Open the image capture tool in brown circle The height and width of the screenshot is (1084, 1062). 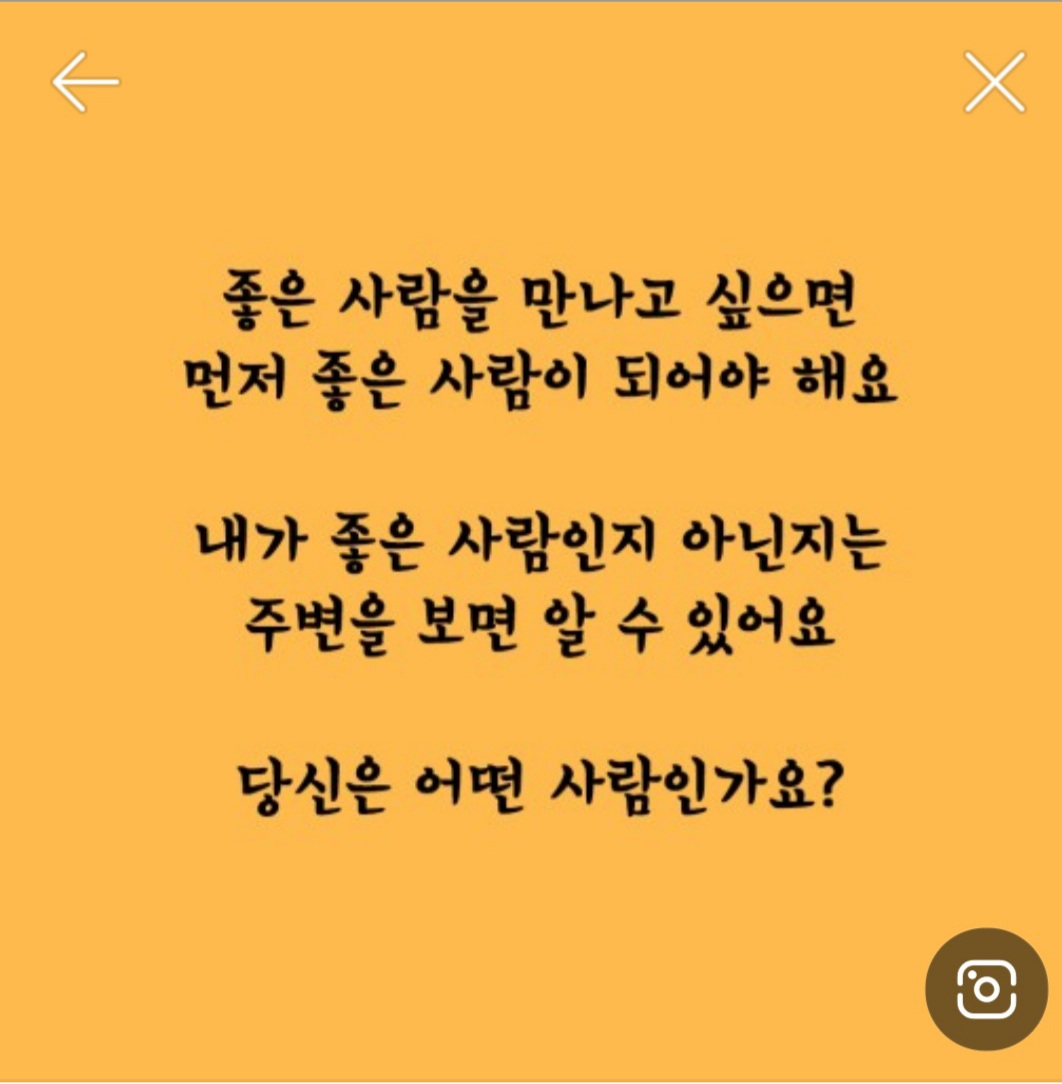coord(985,990)
